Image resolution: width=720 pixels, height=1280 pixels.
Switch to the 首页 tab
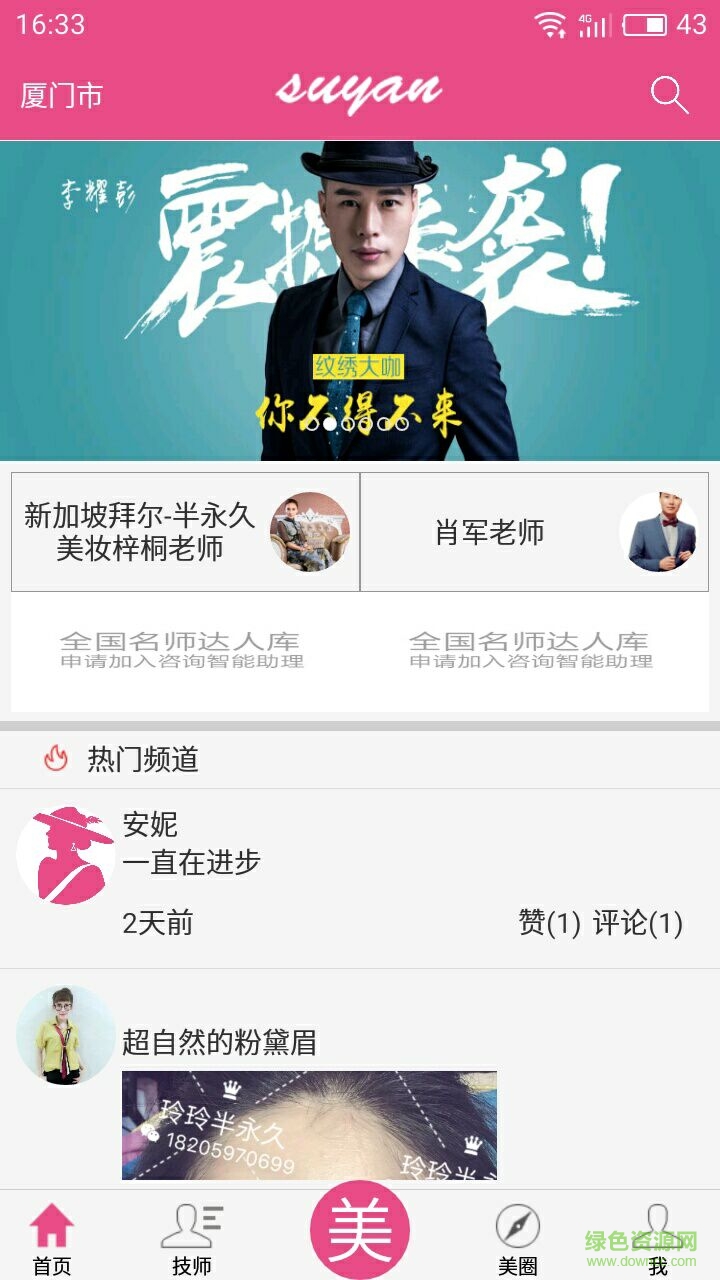(x=52, y=1238)
